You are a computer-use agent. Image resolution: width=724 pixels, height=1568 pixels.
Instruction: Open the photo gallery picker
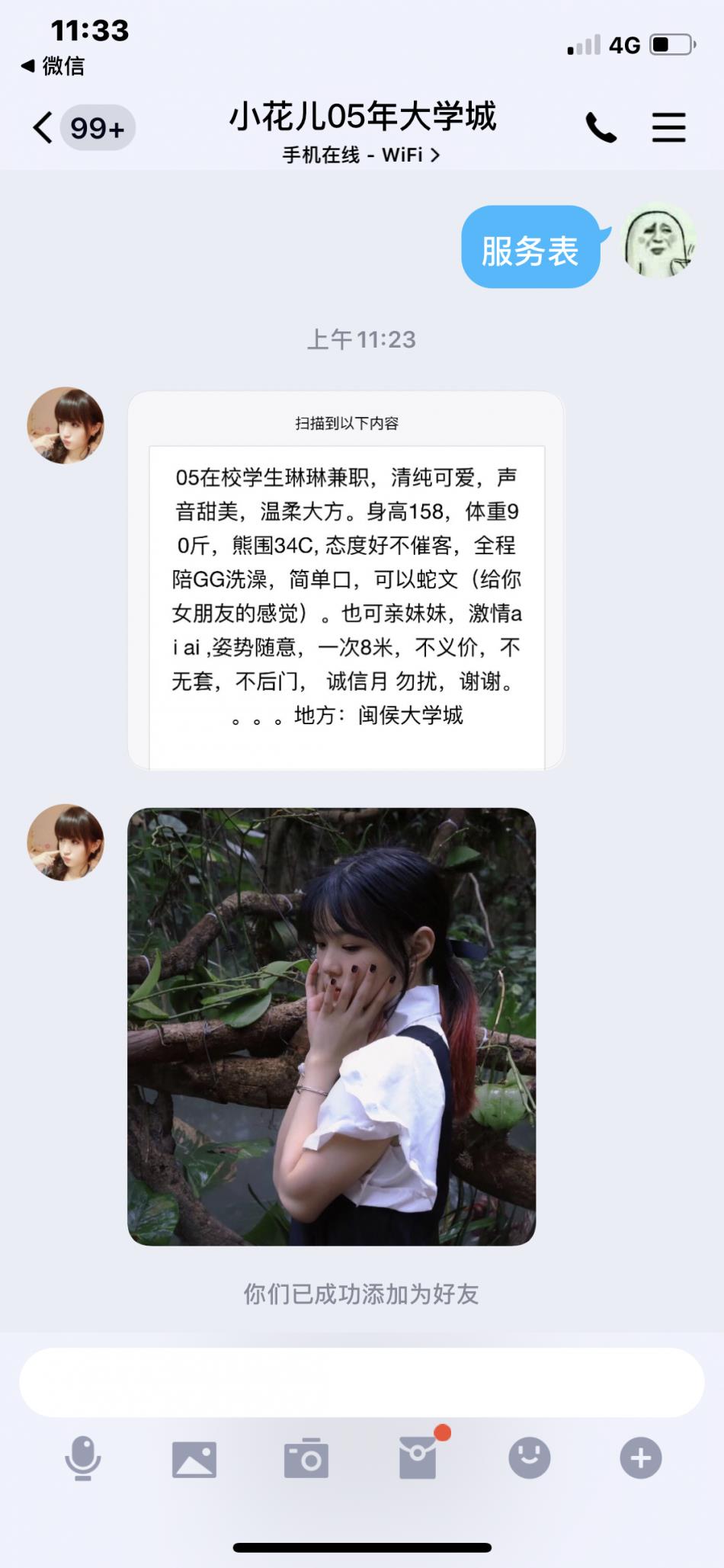click(x=194, y=1458)
